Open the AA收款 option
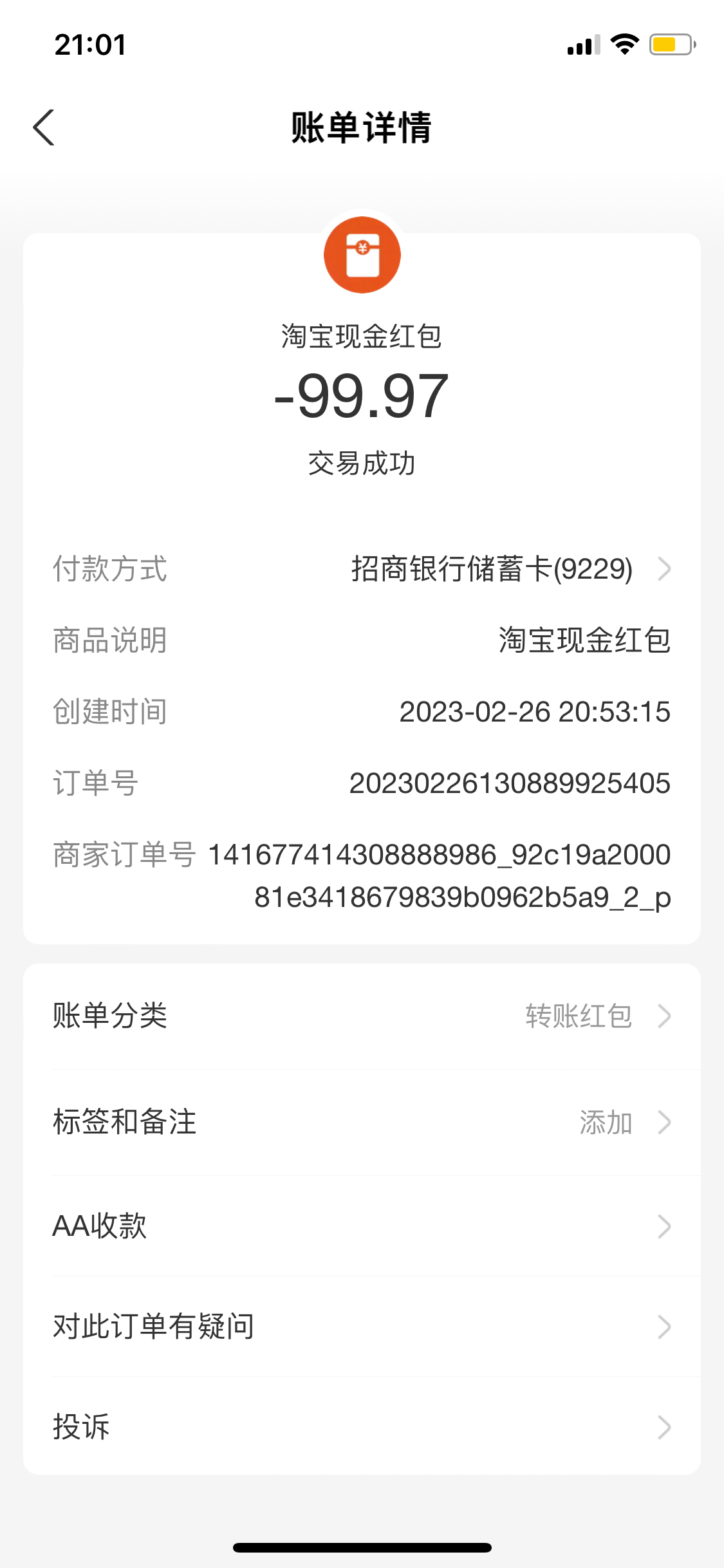The image size is (724, 1568). [x=362, y=1226]
